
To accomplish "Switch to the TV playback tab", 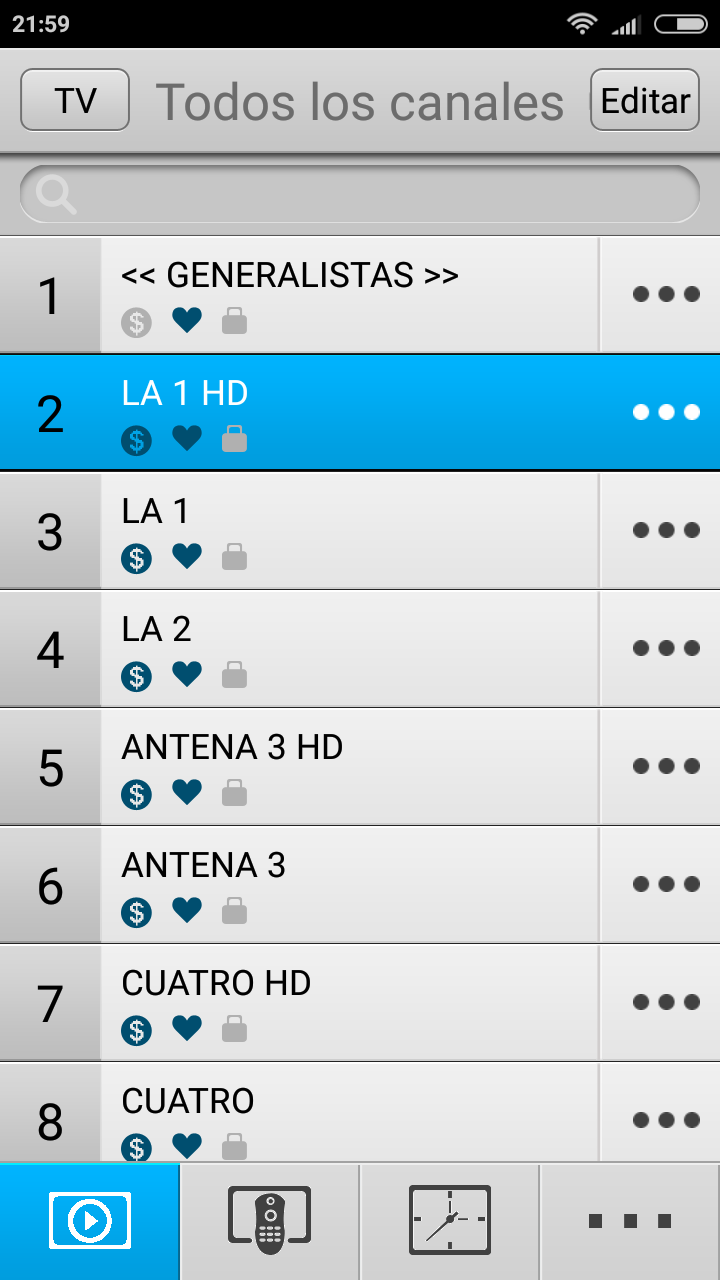I will pos(90,1221).
